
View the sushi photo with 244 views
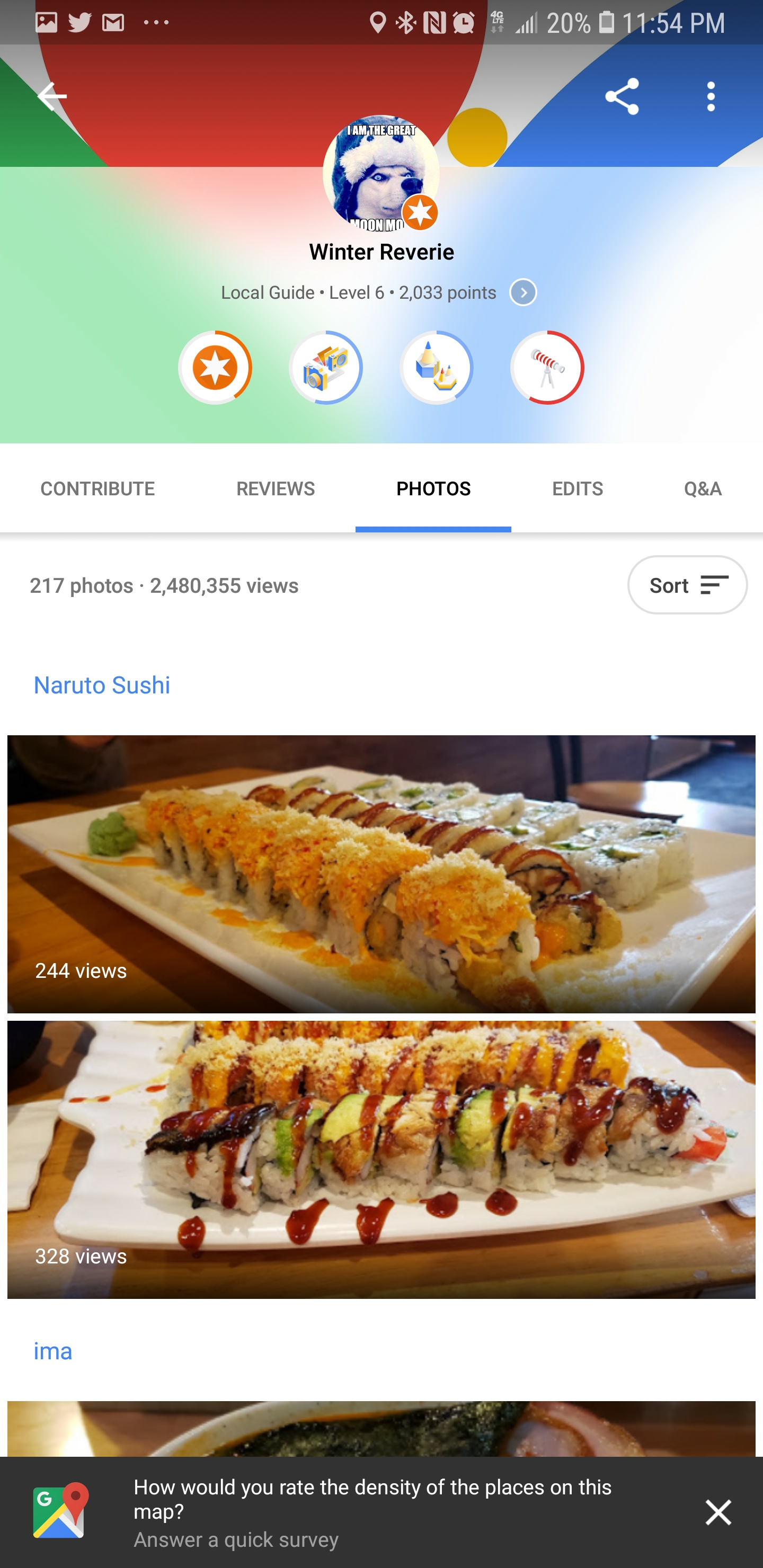coord(381,874)
